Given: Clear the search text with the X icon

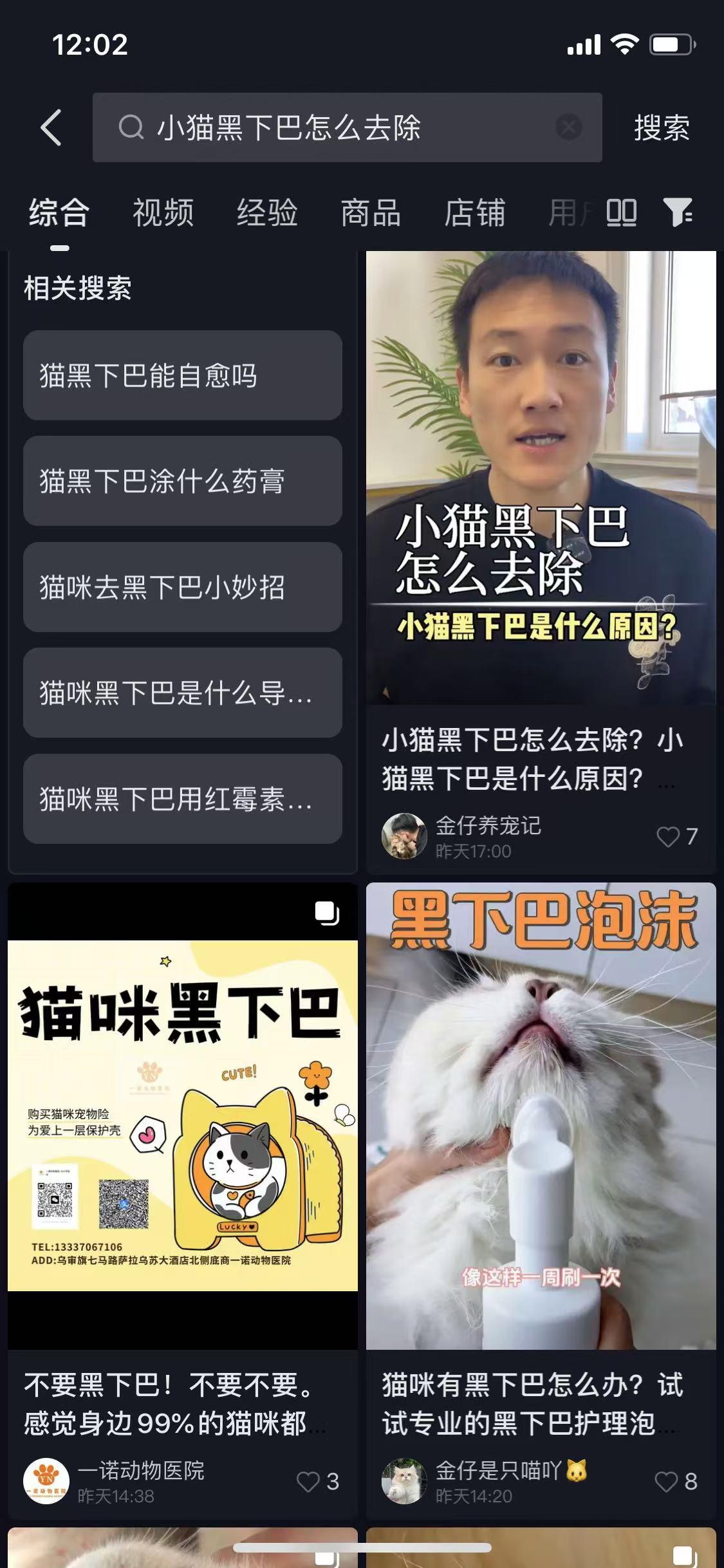Looking at the screenshot, I should (569, 127).
